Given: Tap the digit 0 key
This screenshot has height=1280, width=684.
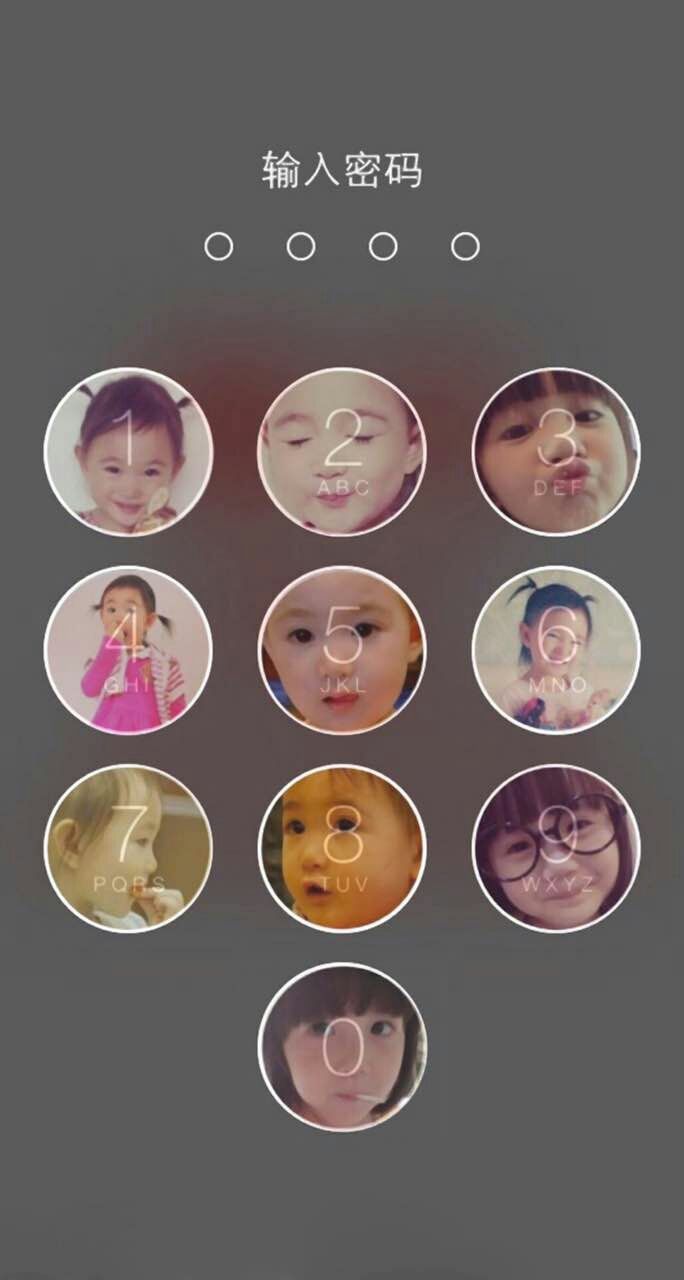Looking at the screenshot, I should pos(342,1046).
